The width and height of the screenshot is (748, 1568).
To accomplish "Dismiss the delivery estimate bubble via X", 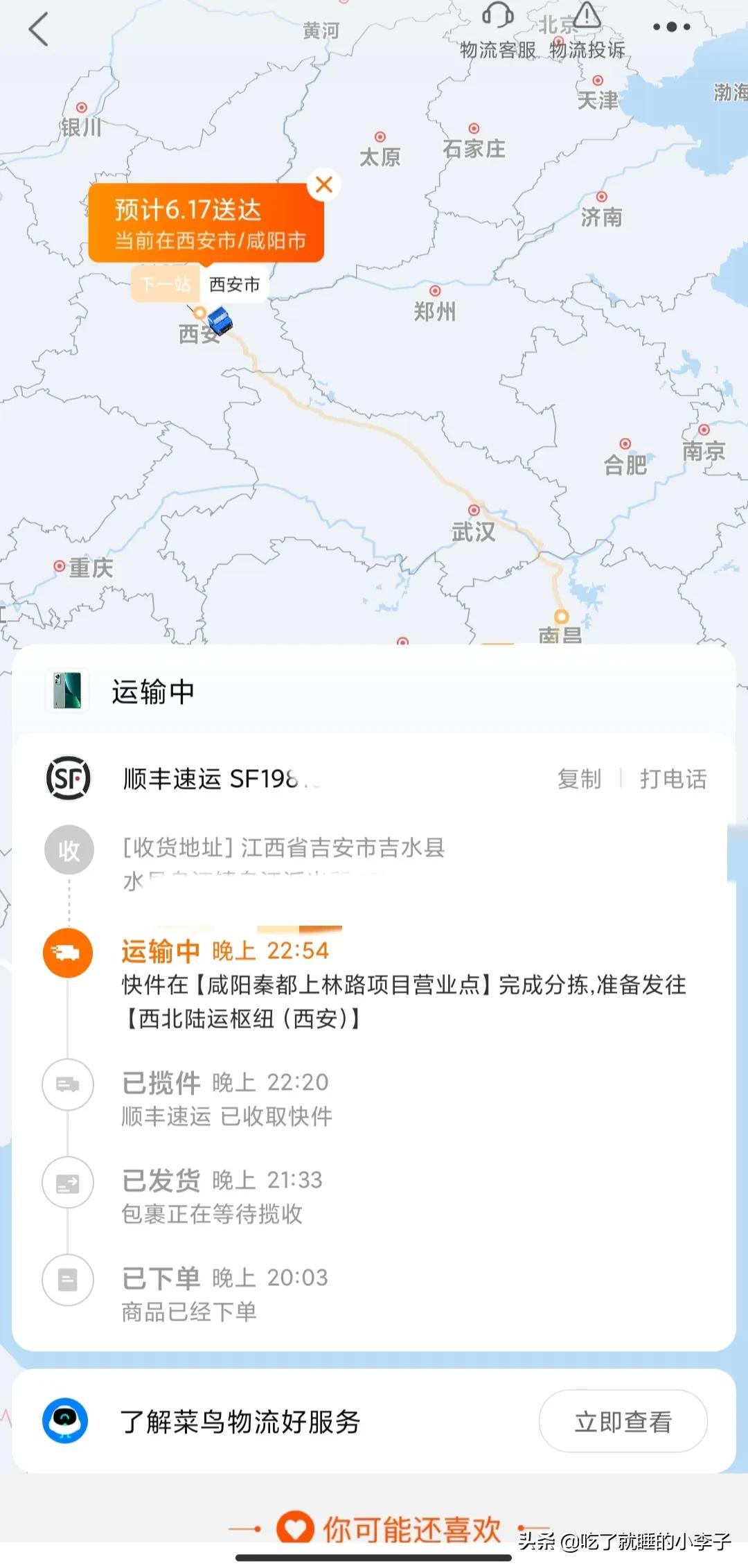I will point(324,184).
